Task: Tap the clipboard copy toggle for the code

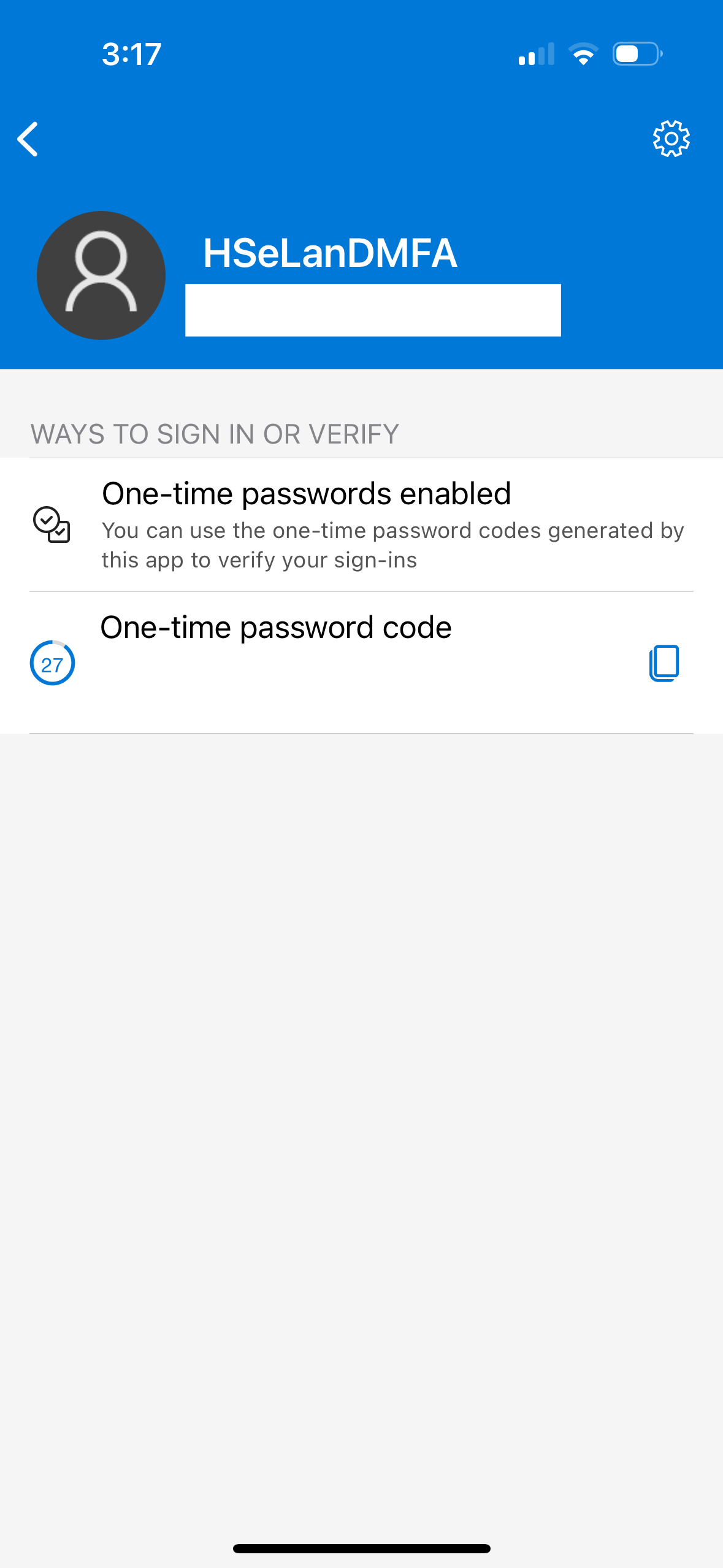Action: (x=665, y=663)
